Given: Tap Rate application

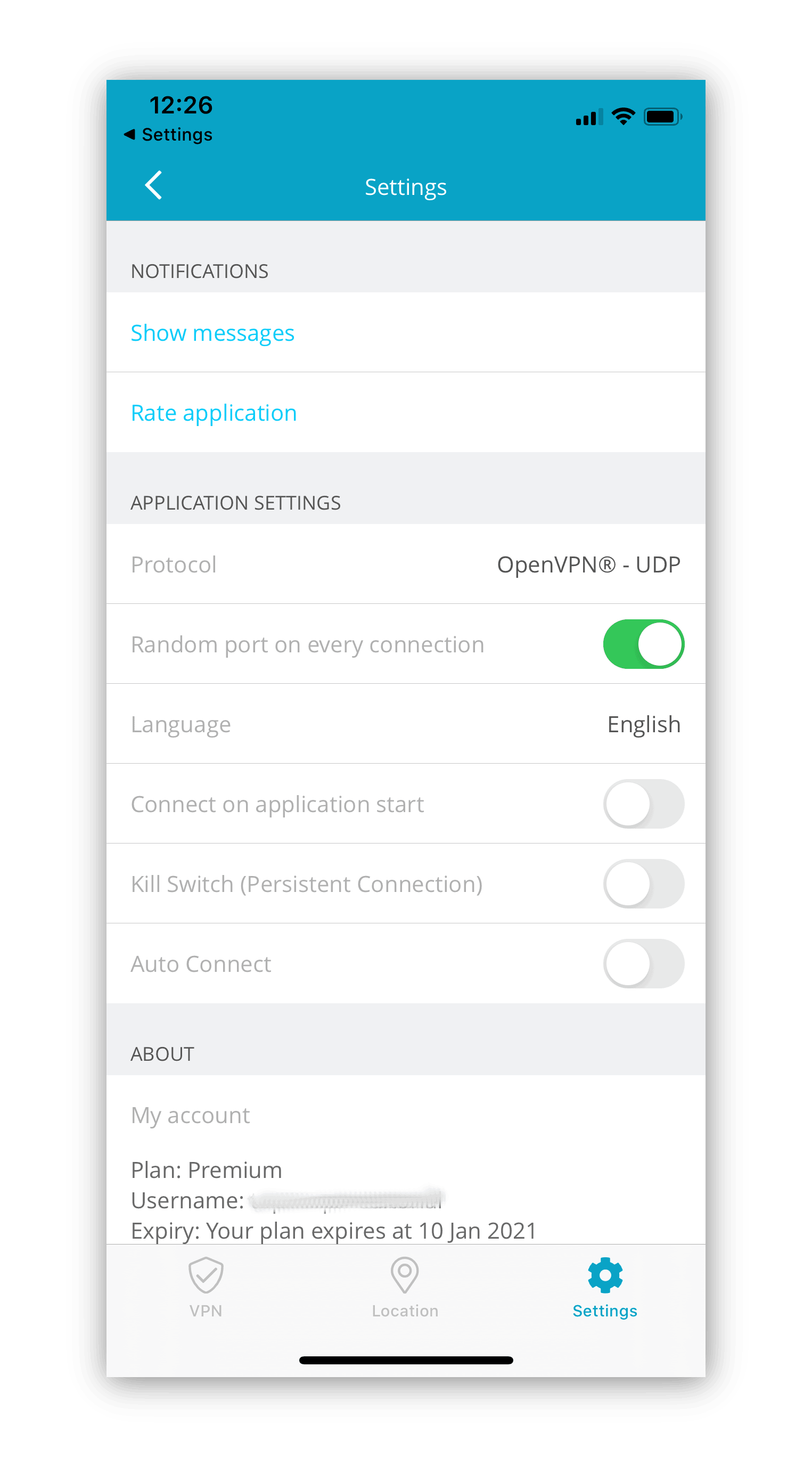Looking at the screenshot, I should 405,412.
